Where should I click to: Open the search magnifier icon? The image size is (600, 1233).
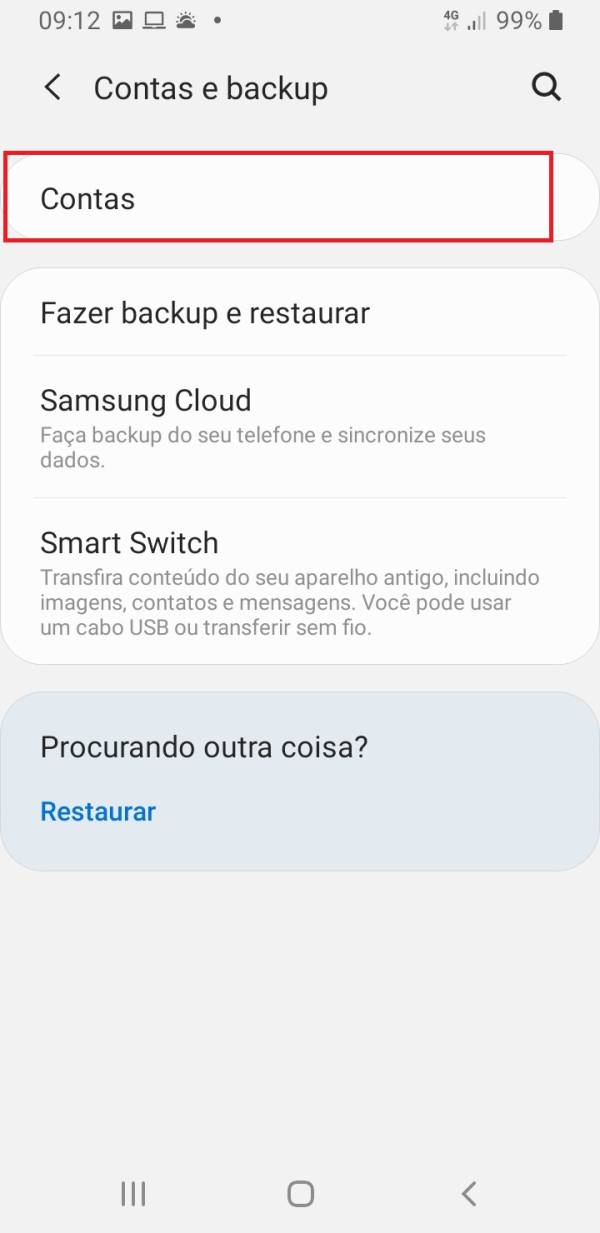point(546,88)
